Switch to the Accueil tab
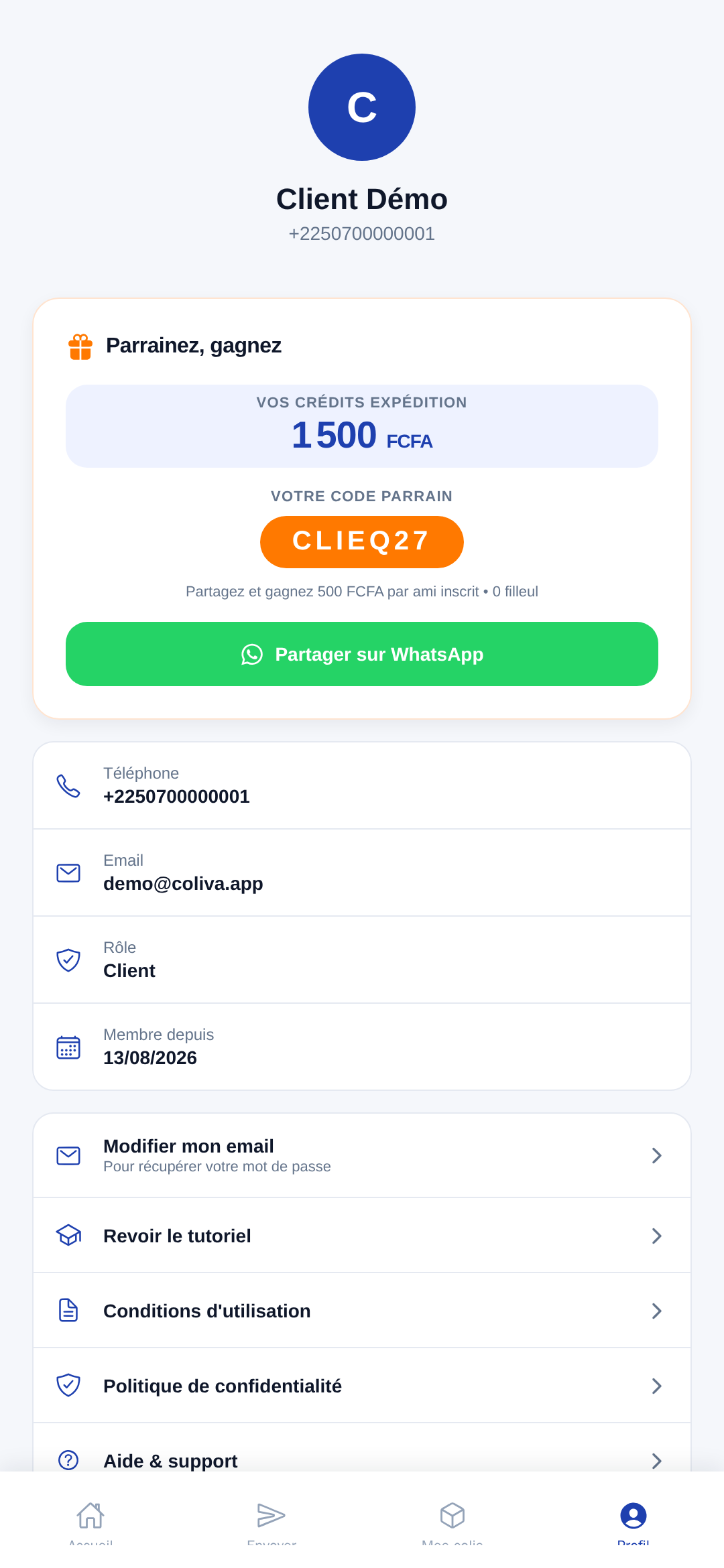This screenshot has width=724, height=1568. coord(90,1522)
